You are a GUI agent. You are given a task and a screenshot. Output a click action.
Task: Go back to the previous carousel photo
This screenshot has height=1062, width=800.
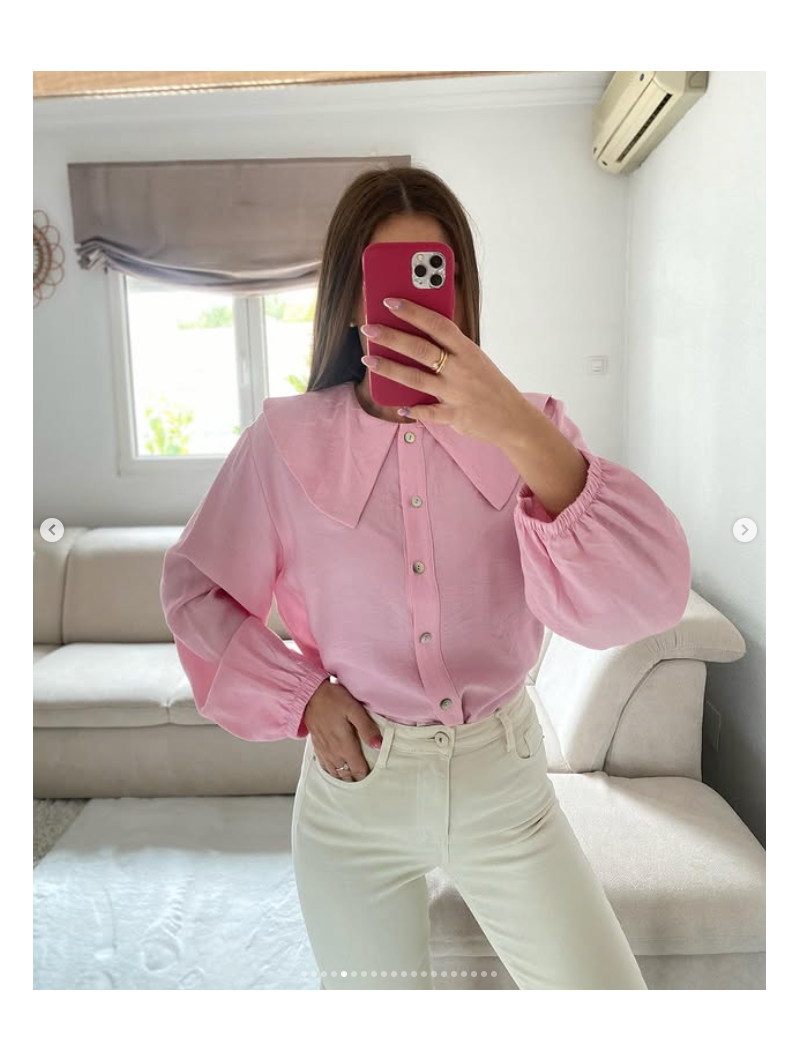click(x=52, y=530)
